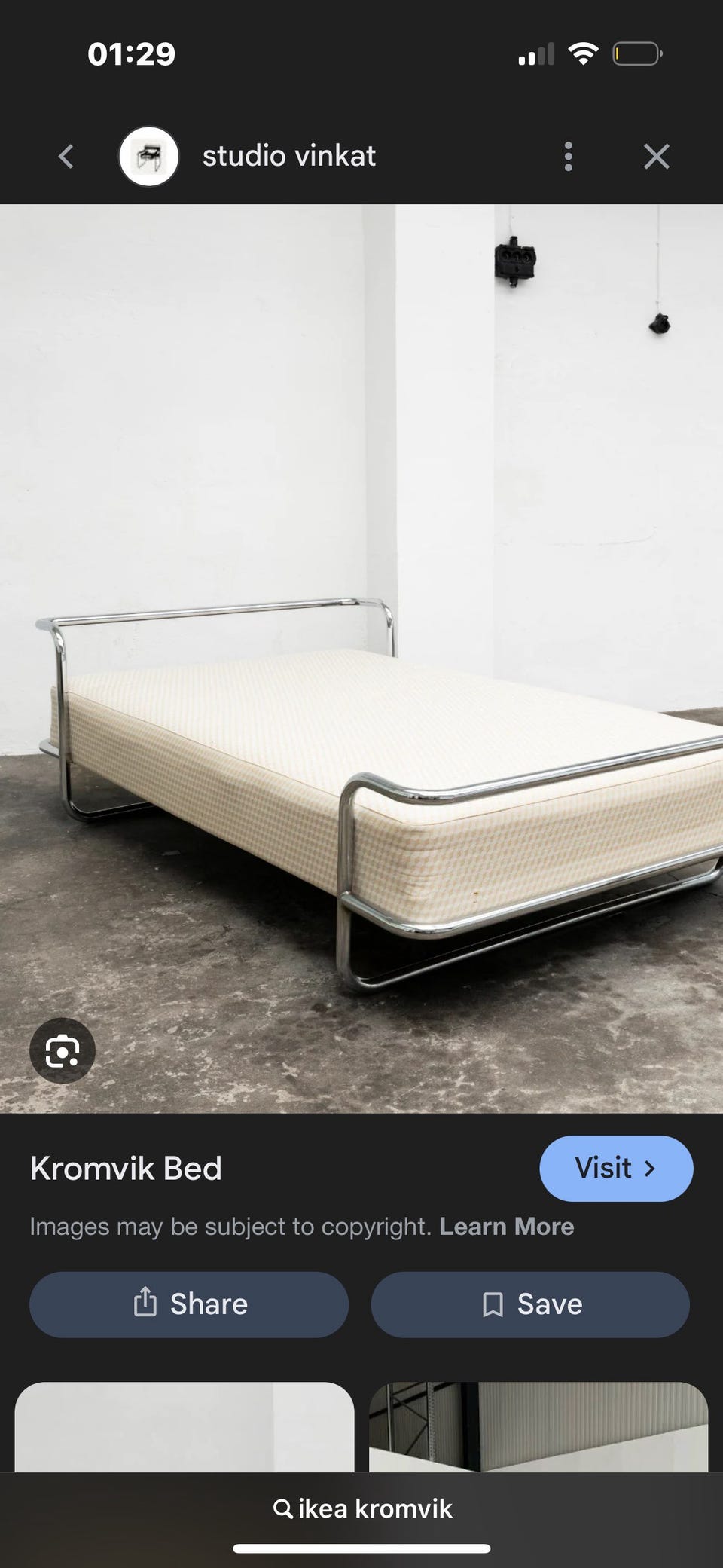Image resolution: width=723 pixels, height=1568 pixels.
Task: Search this image with Lens
Action: [63, 1050]
